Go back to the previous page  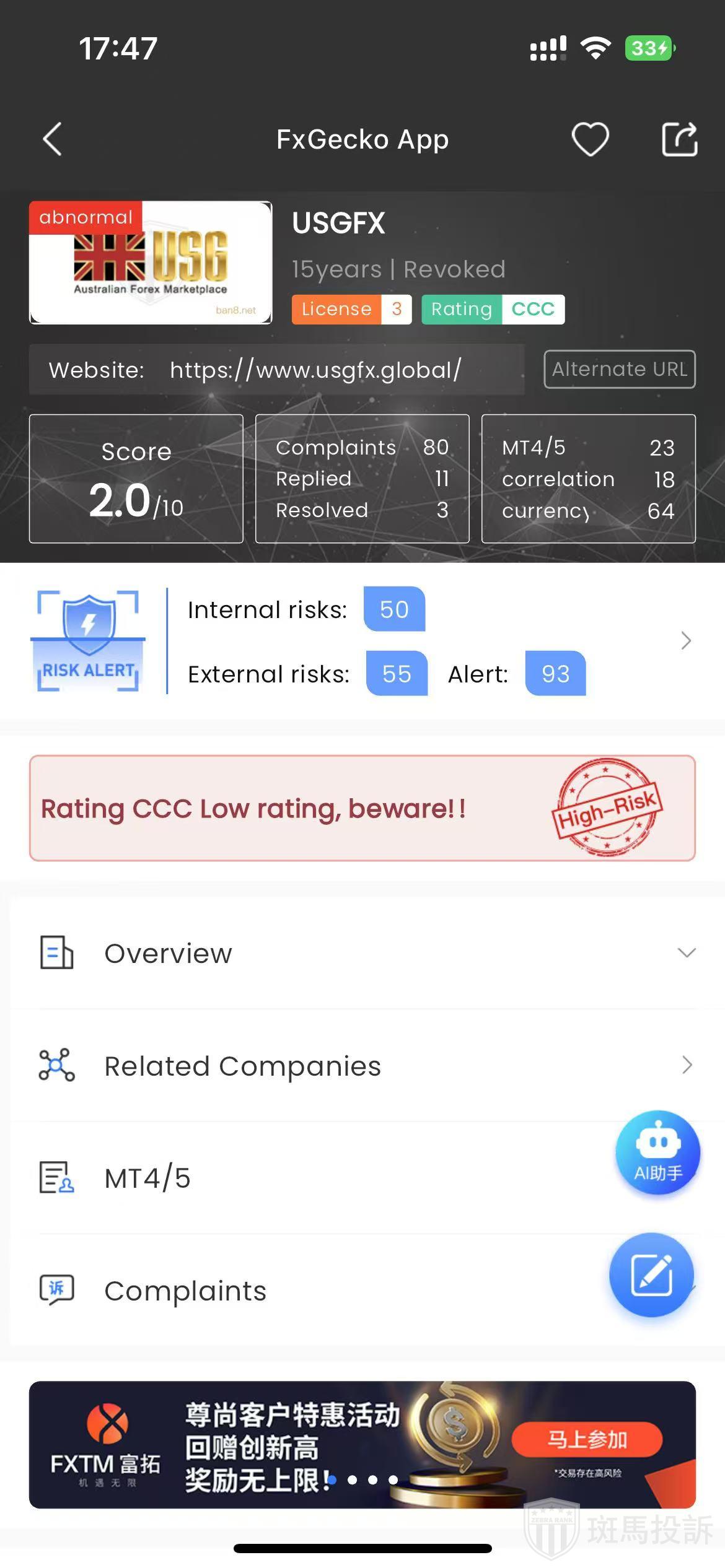pos(53,139)
